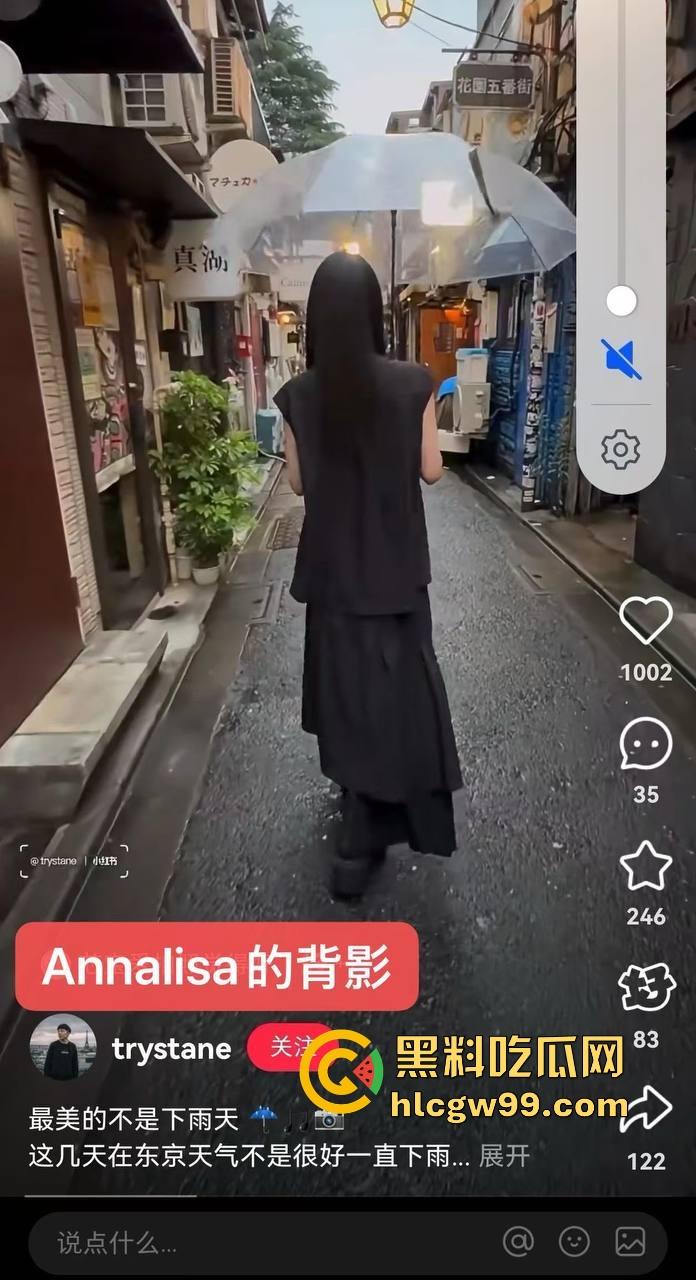696x1280 pixels.
Task: Tap the sticker icon showing 83
Action: [646, 988]
